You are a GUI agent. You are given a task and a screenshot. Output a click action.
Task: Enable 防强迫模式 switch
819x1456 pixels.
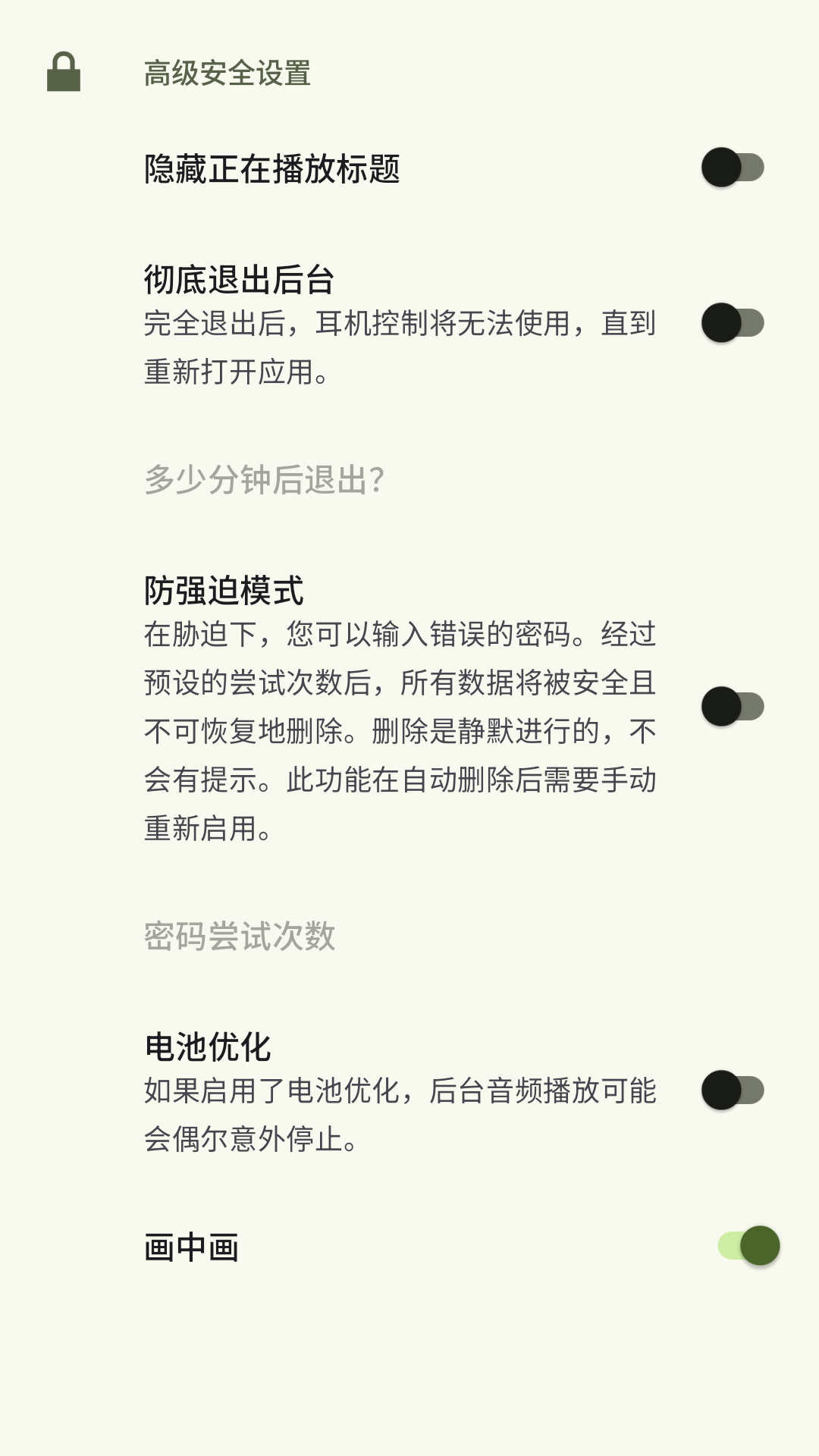731,707
